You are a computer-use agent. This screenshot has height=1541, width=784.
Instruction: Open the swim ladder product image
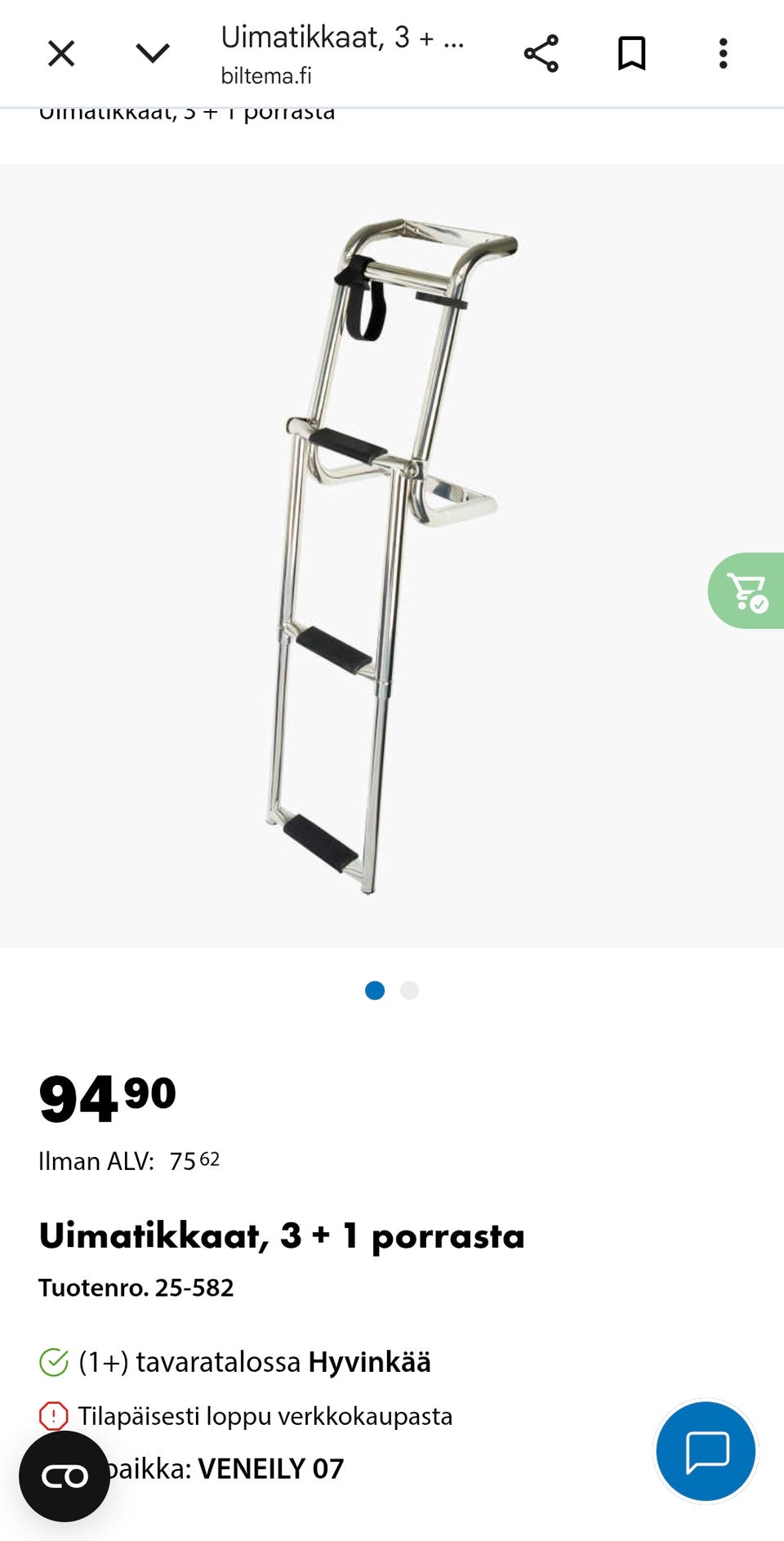pos(392,556)
